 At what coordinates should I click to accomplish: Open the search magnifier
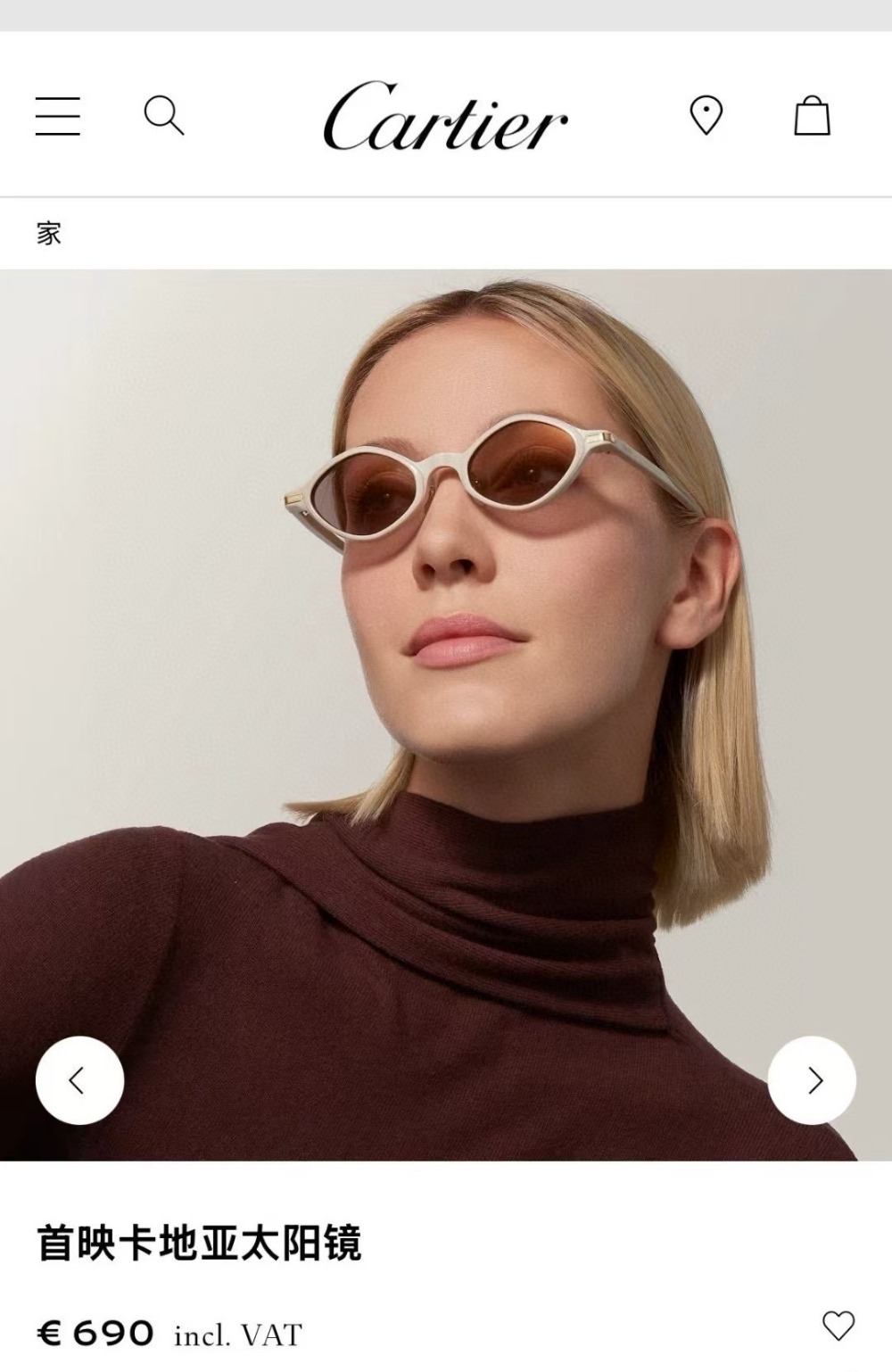point(163,116)
